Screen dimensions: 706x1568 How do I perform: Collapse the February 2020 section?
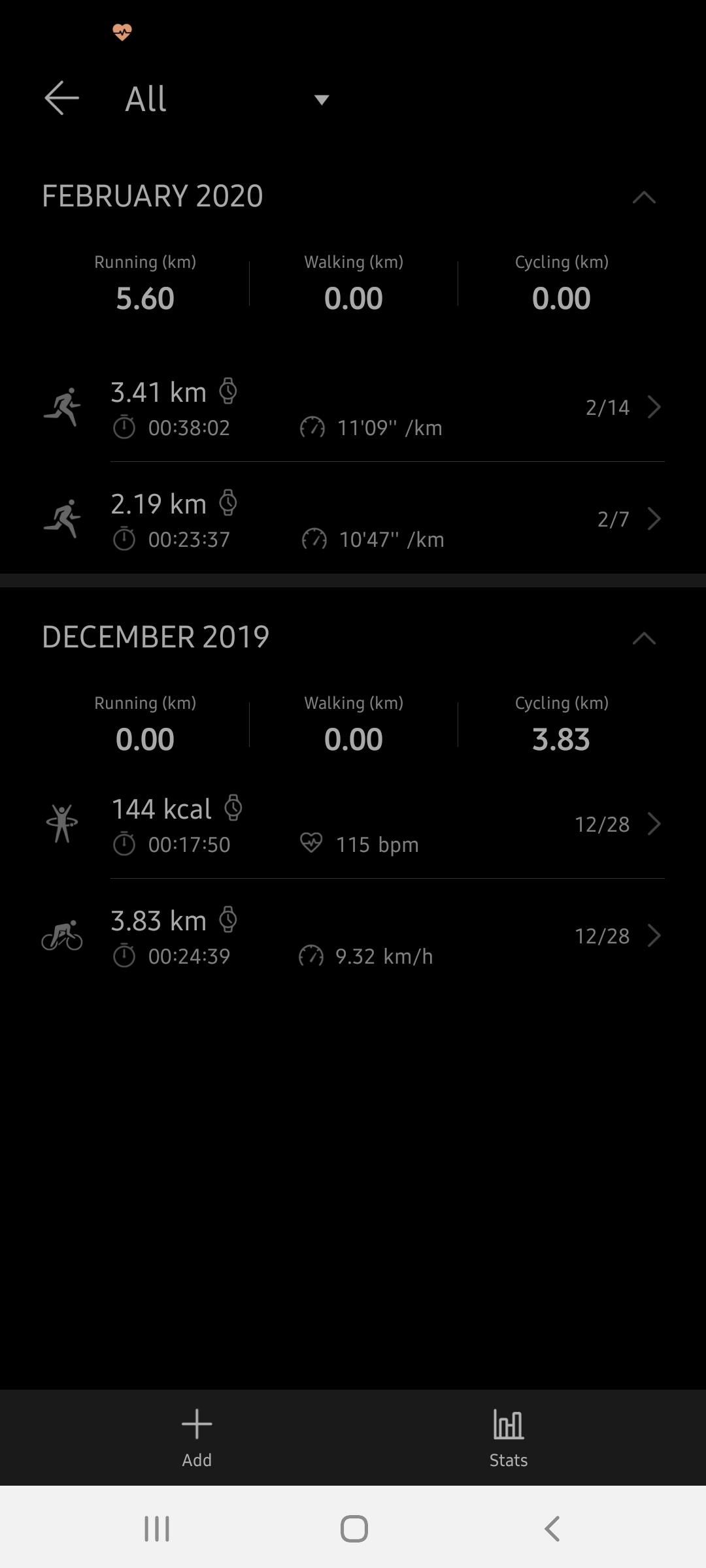644,197
